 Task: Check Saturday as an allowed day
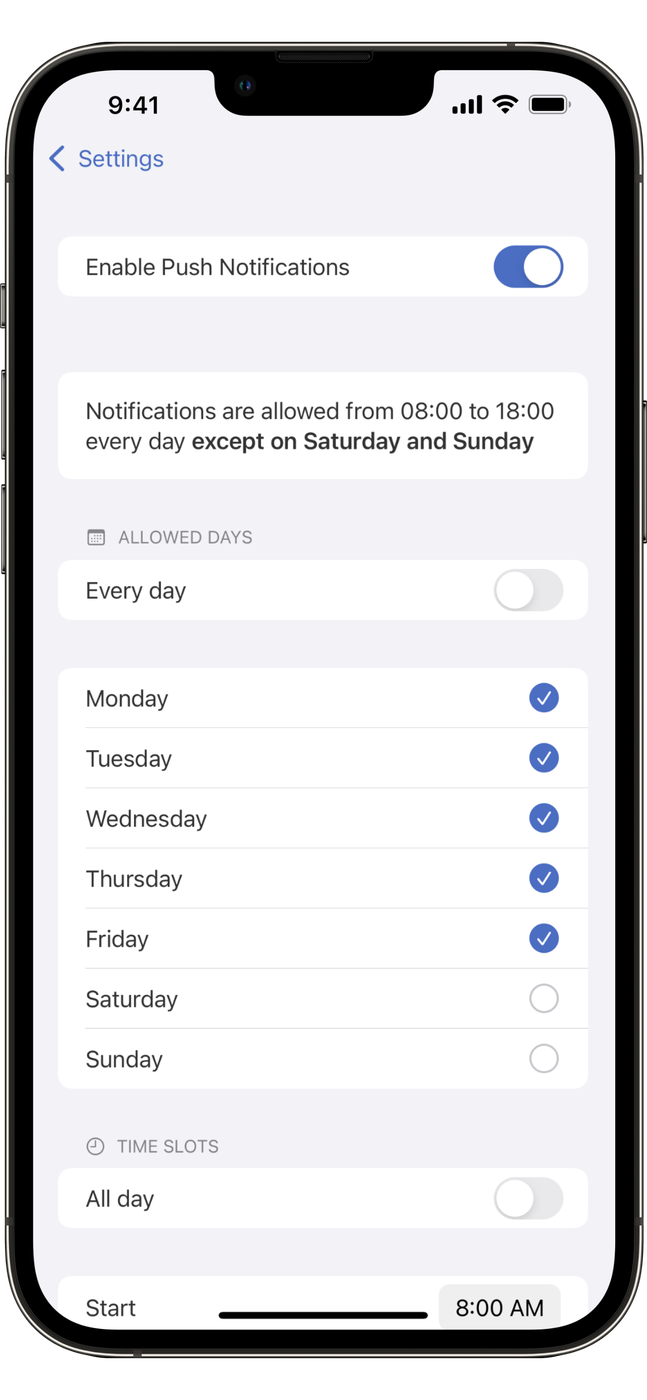(544, 998)
